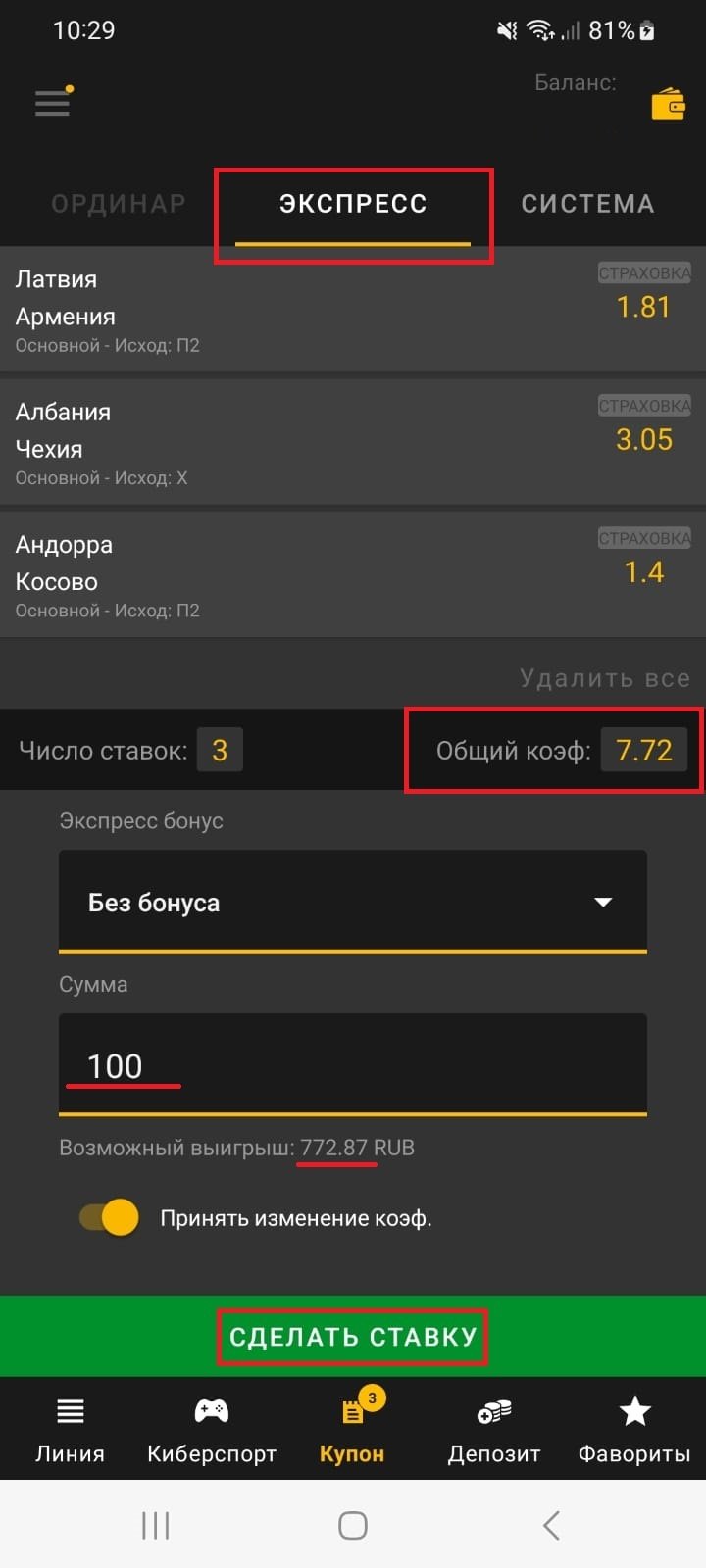Tap the system back button
The height and width of the screenshot is (1568, 706).
pos(551,1525)
